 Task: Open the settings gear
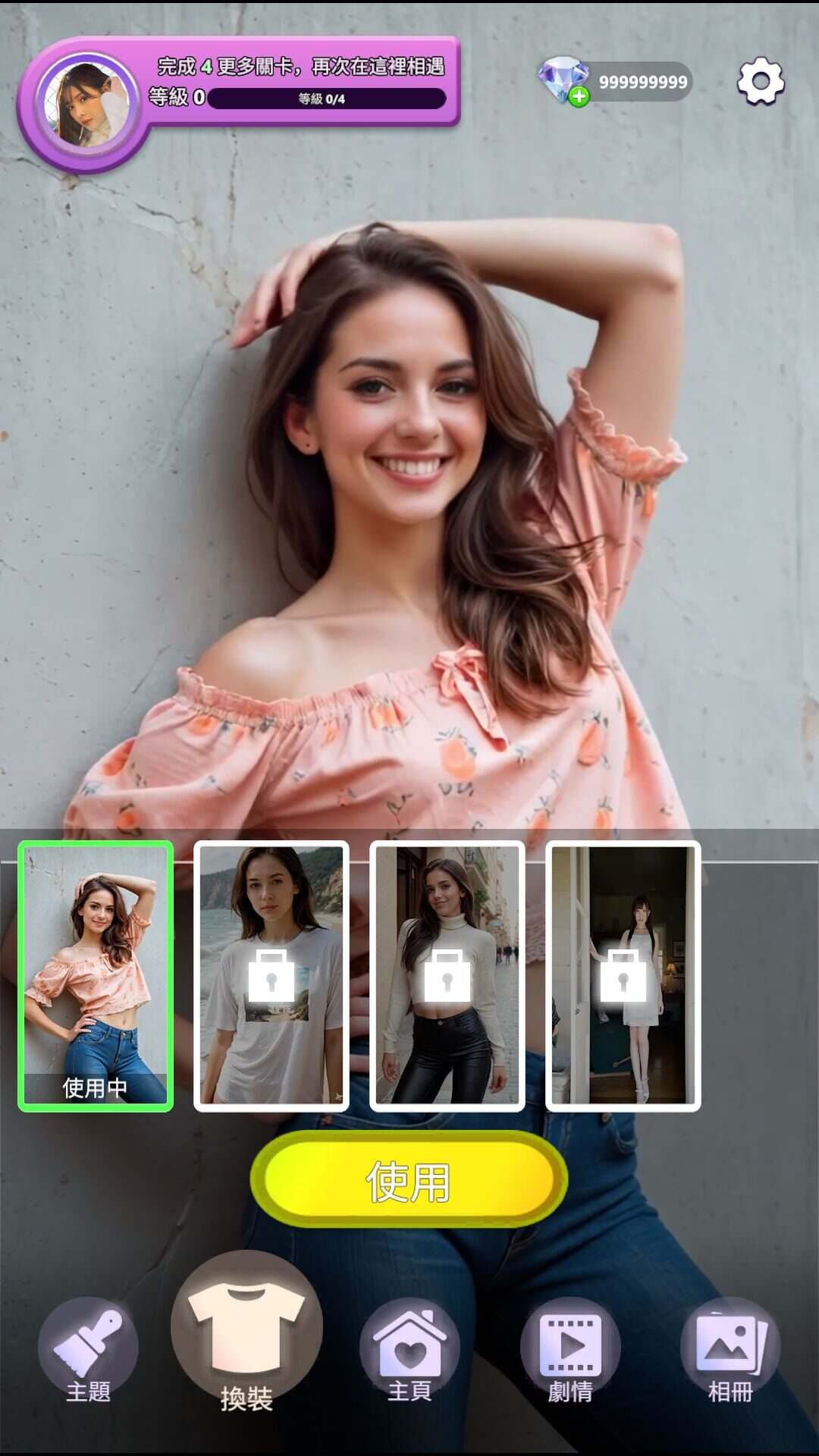point(761,81)
